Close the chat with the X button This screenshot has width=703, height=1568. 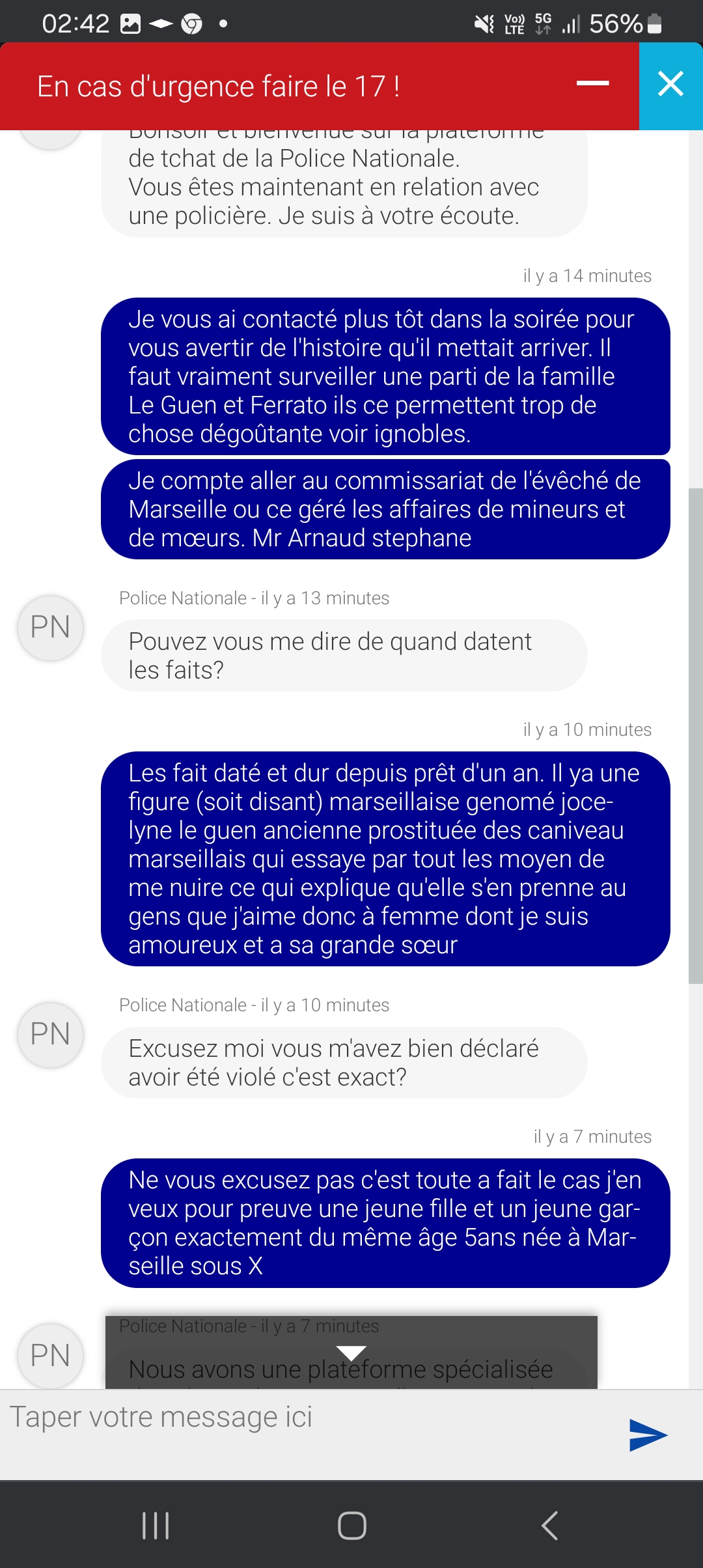coord(670,85)
